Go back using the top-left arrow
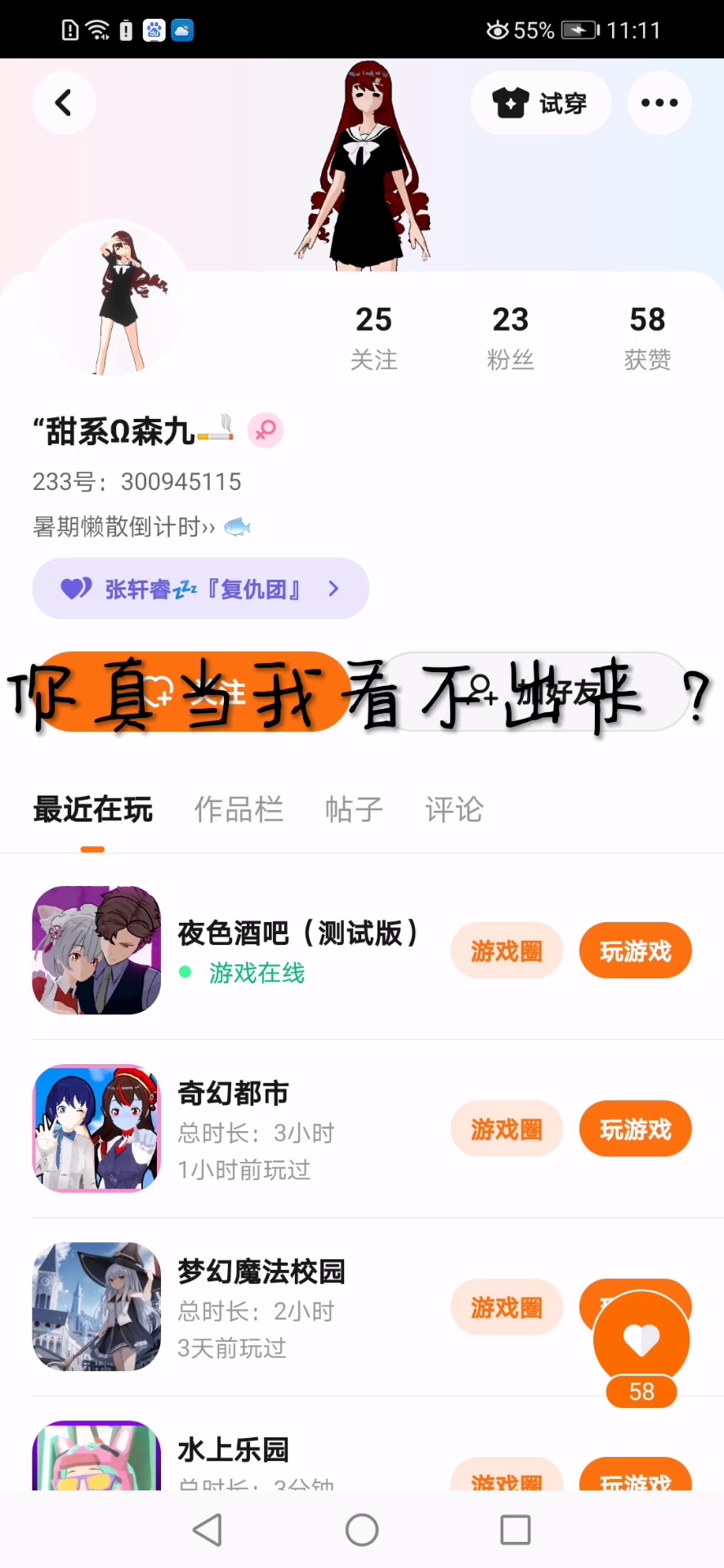Screen dimensions: 724x1568 tap(64, 103)
